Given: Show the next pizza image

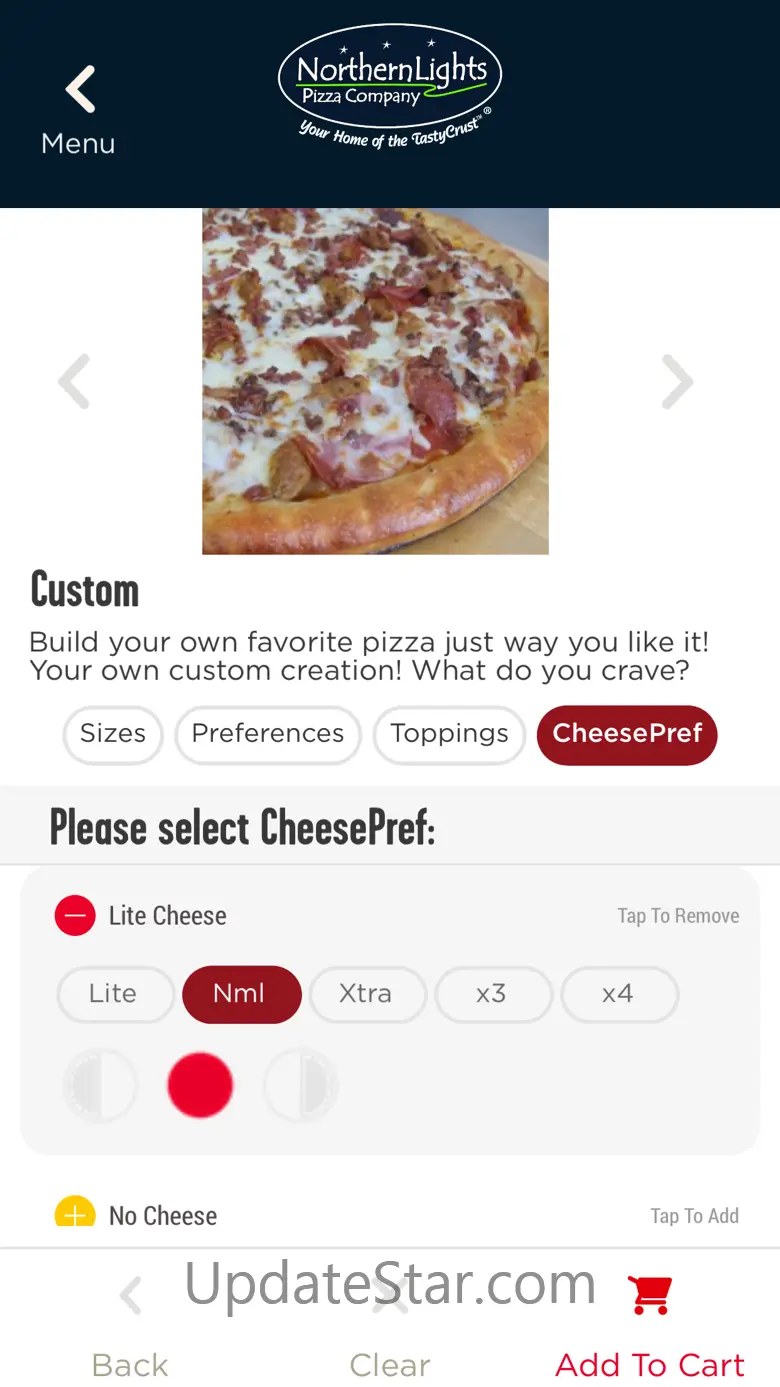Looking at the screenshot, I should tap(678, 381).
